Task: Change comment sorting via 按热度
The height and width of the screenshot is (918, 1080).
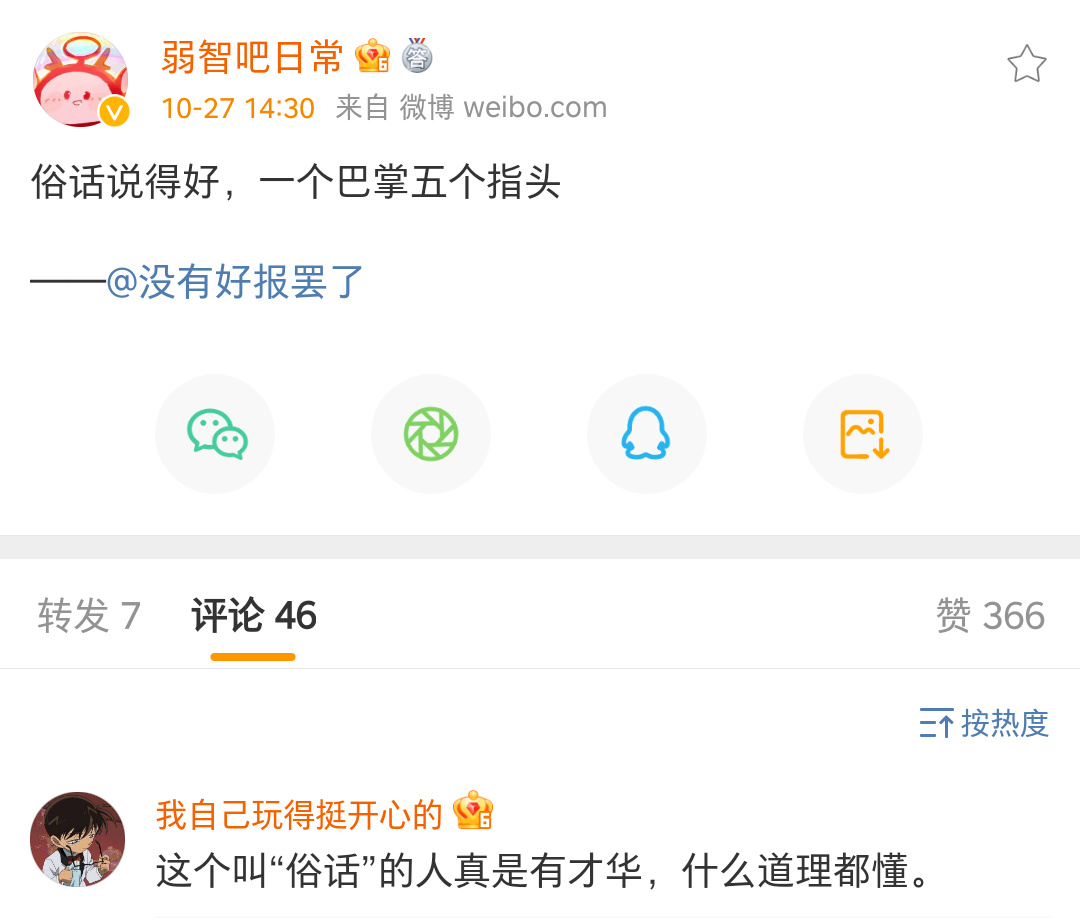Action: pos(984,723)
